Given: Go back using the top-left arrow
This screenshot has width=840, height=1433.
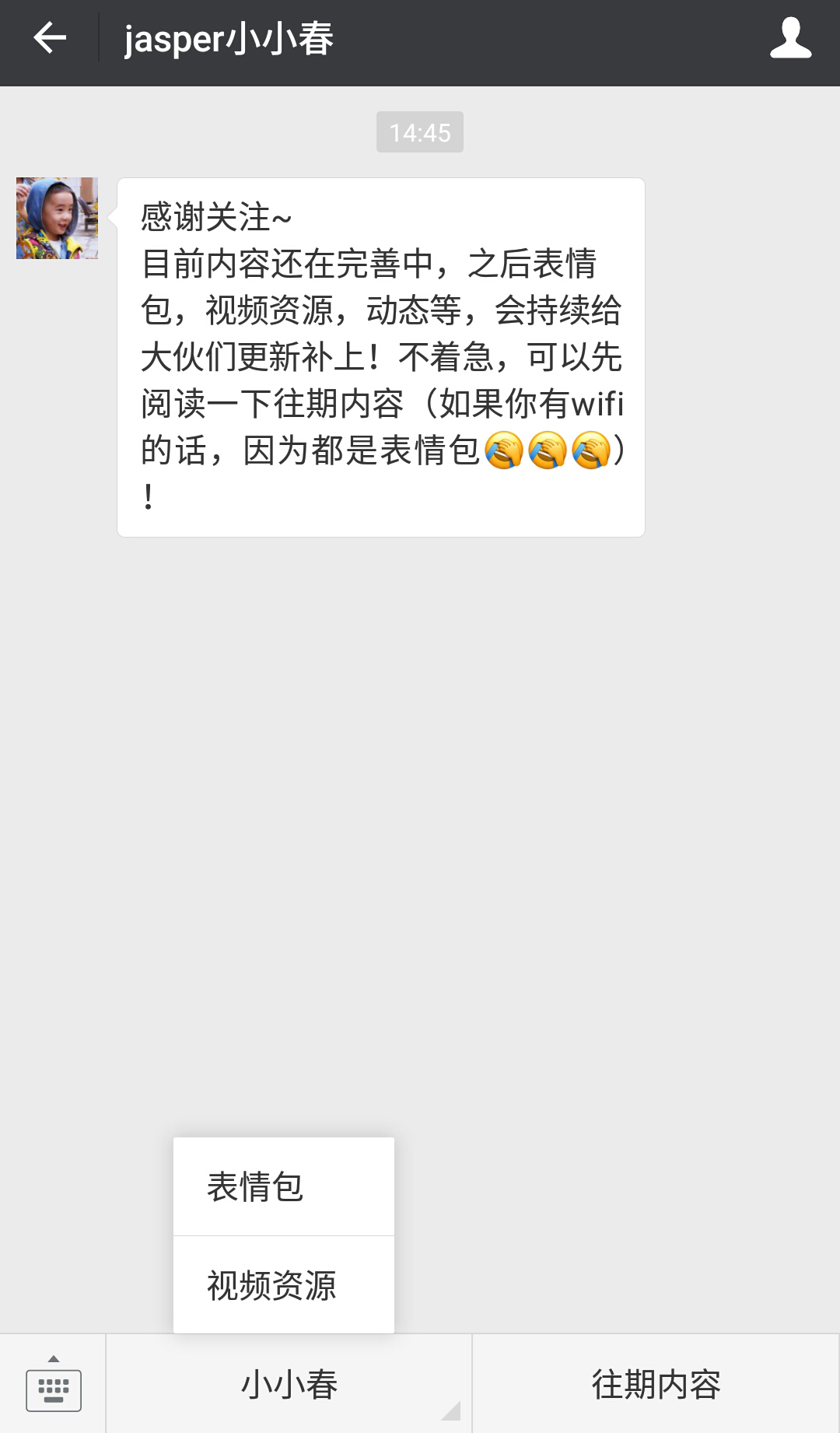Looking at the screenshot, I should [50, 38].
